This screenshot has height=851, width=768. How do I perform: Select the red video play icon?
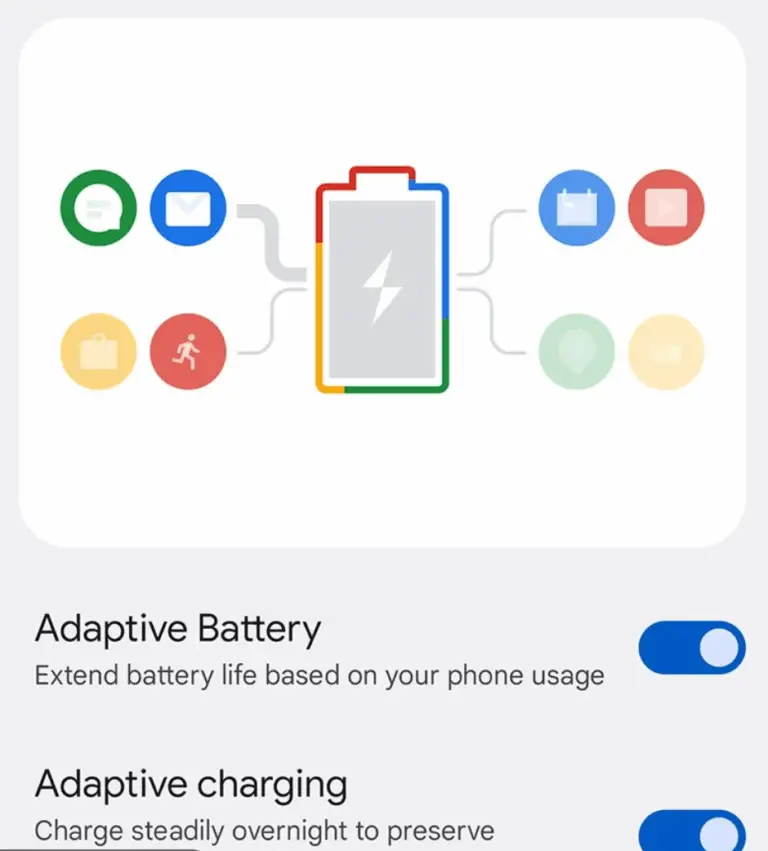click(x=667, y=207)
